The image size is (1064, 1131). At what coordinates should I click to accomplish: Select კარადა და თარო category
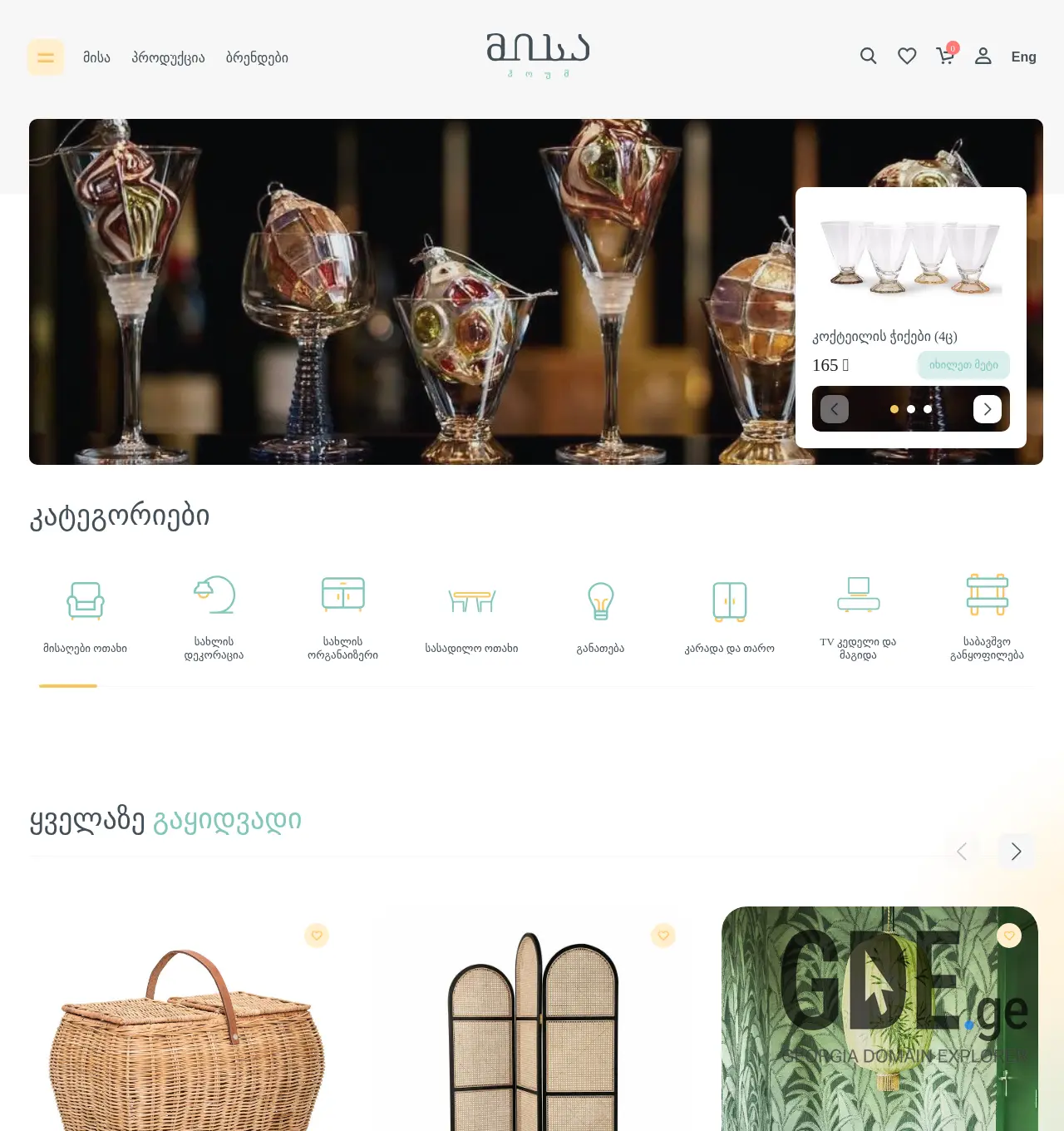point(729,615)
